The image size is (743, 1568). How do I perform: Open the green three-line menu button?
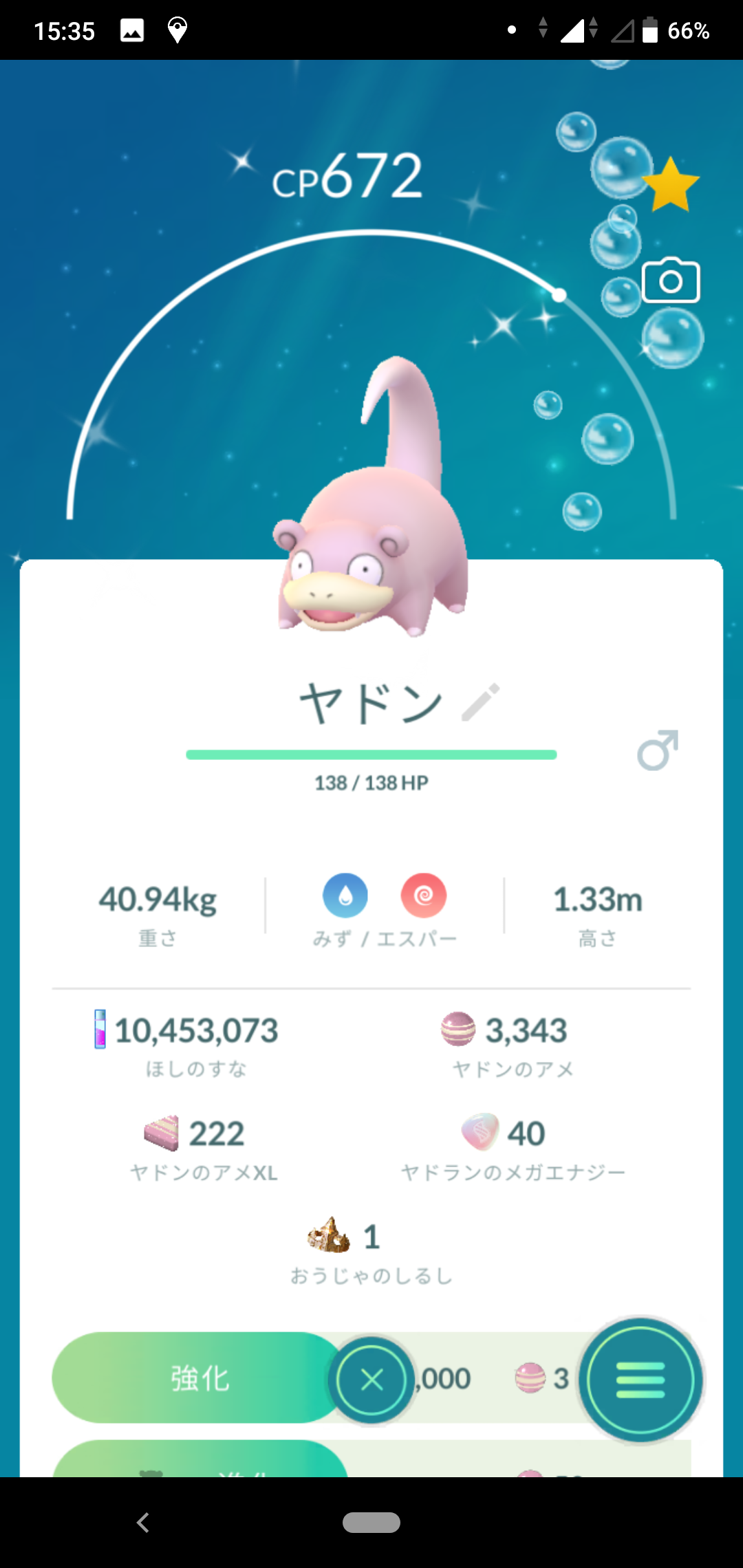pos(640,1380)
